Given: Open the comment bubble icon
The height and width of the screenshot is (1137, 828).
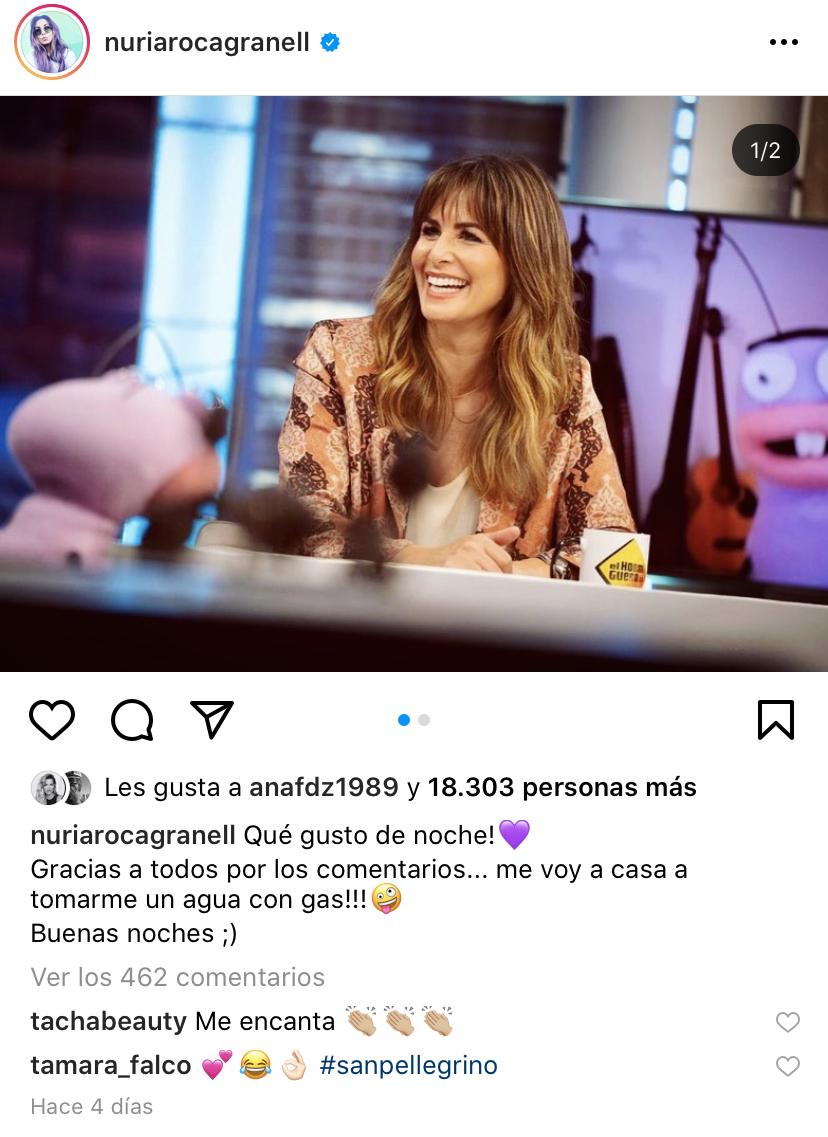Looking at the screenshot, I should tap(131, 720).
